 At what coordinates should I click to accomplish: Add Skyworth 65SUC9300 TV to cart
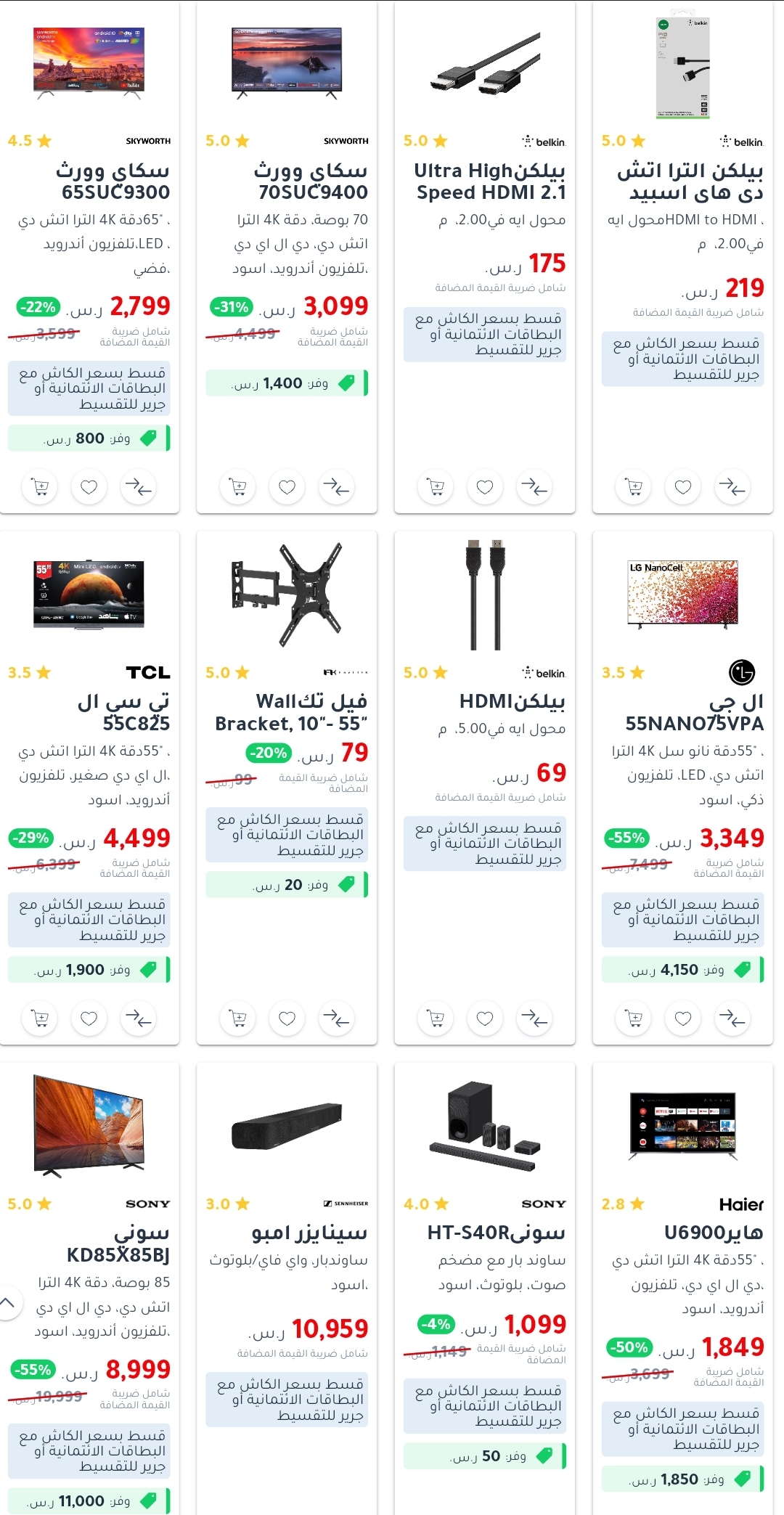pyautogui.click(x=40, y=487)
